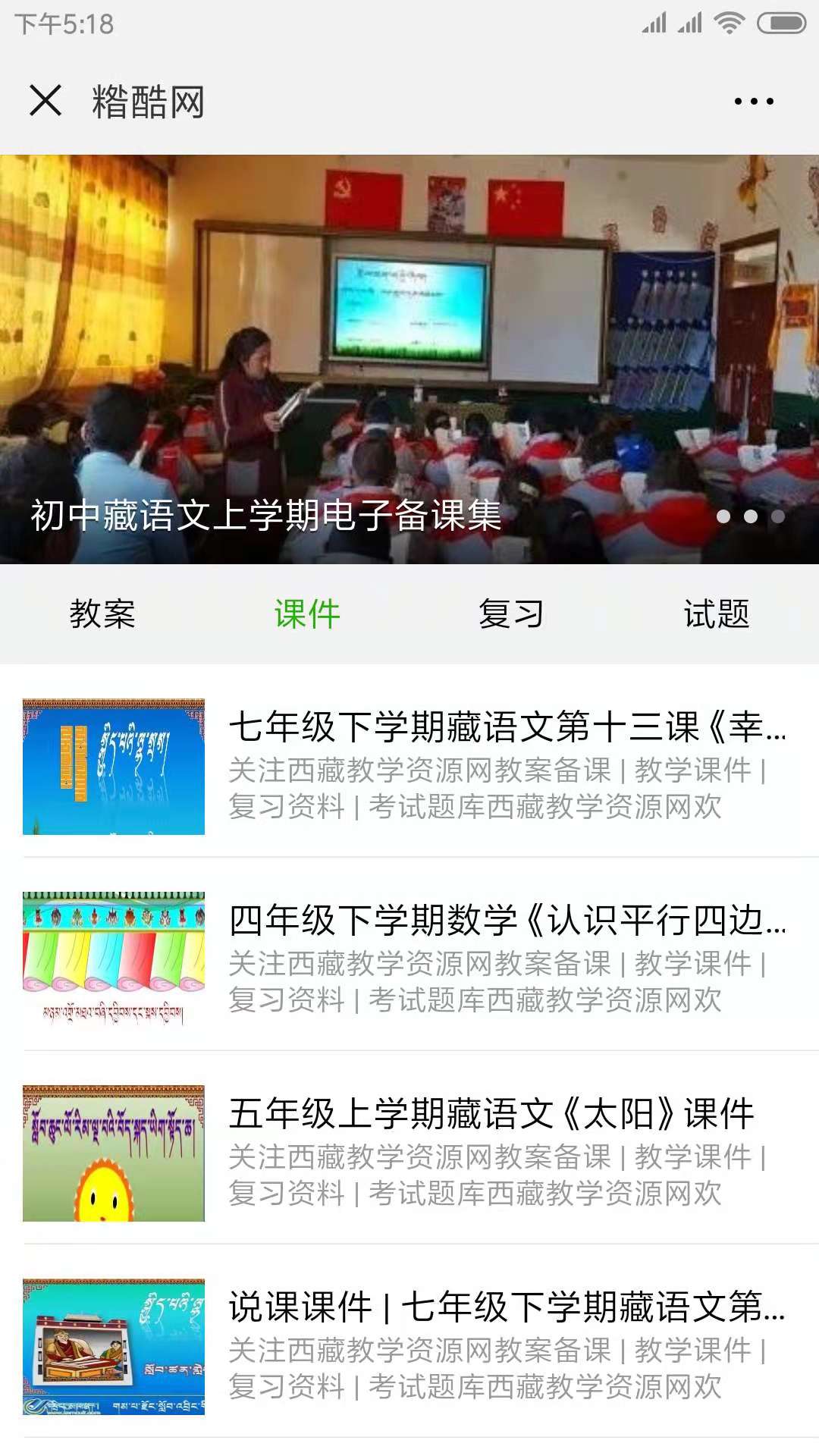The image size is (819, 1456).
Task: Go to the 复习 tab
Action: 511,614
